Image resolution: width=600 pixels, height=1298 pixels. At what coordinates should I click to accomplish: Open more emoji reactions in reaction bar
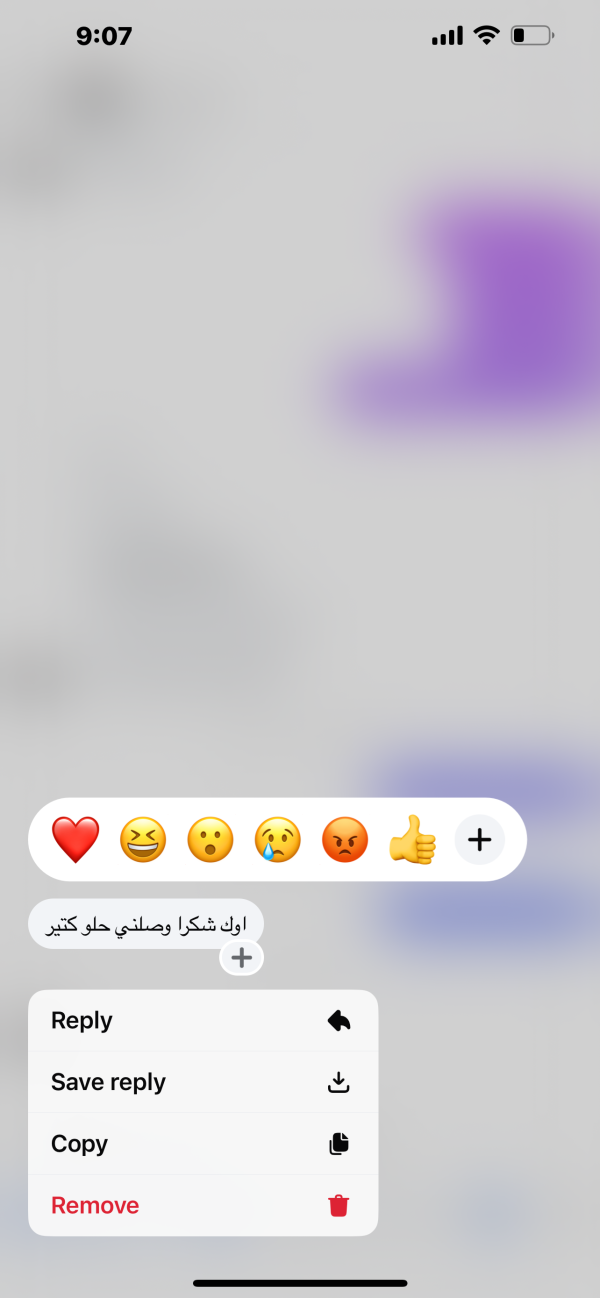click(480, 839)
